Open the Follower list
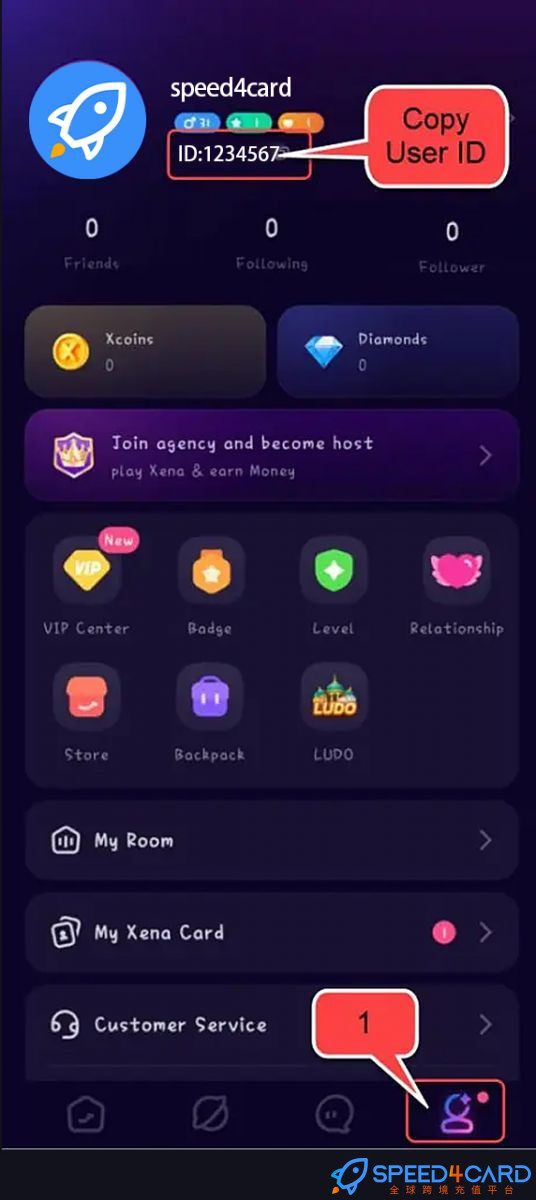Image resolution: width=536 pixels, height=1200 pixels. (x=452, y=248)
